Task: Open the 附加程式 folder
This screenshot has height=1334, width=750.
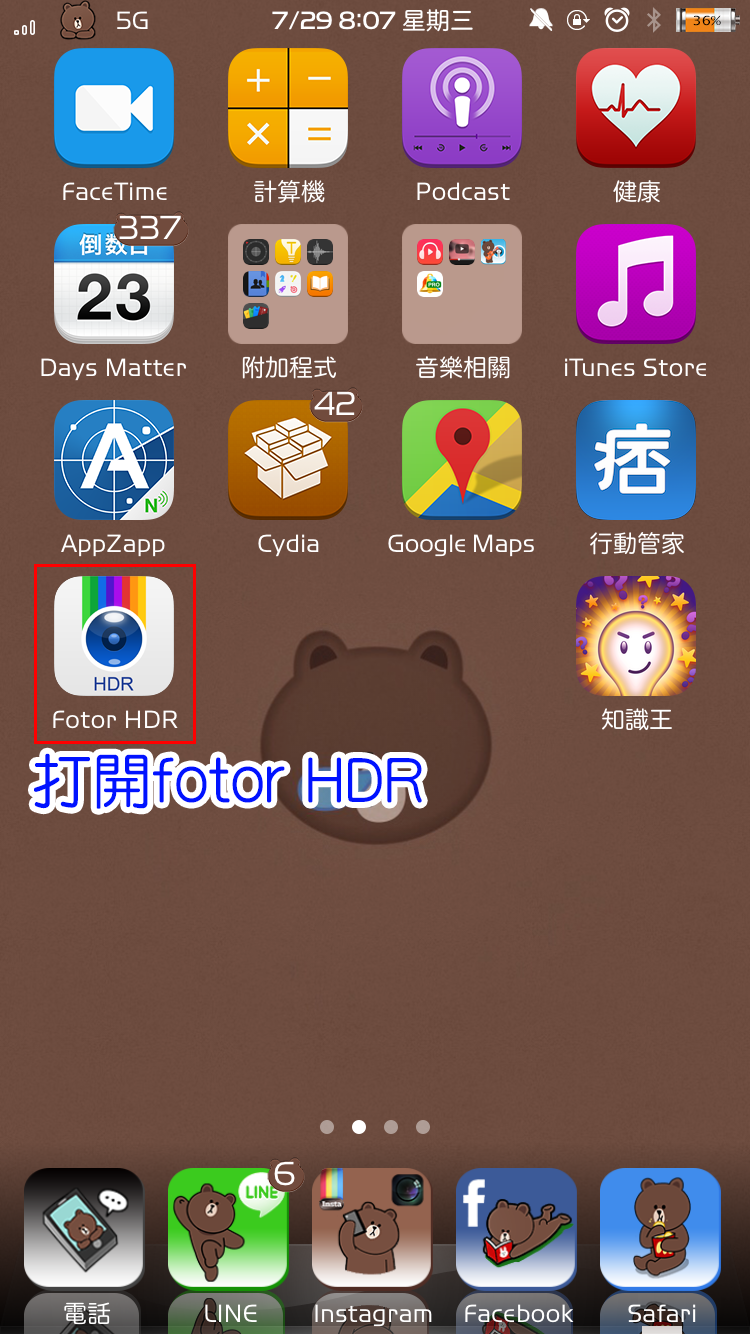Action: tap(288, 284)
